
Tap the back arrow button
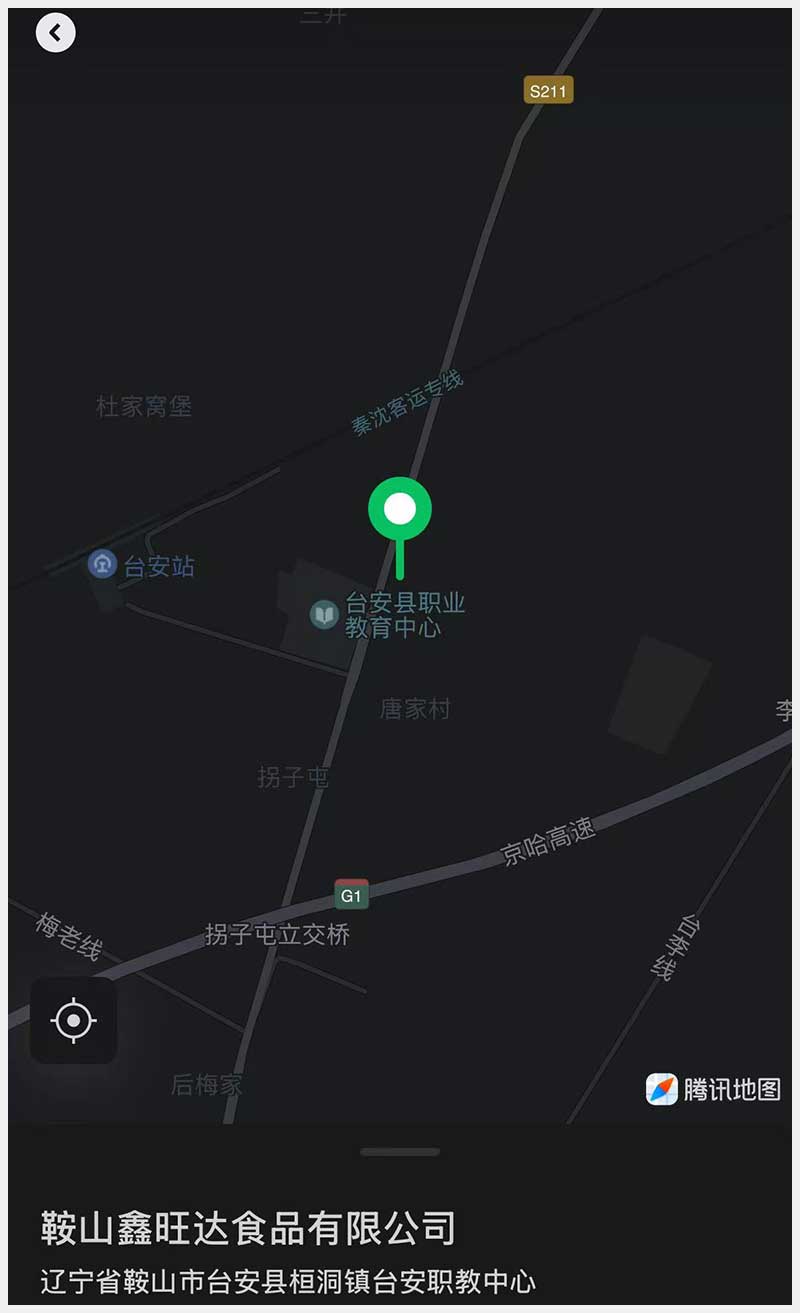[x=56, y=33]
